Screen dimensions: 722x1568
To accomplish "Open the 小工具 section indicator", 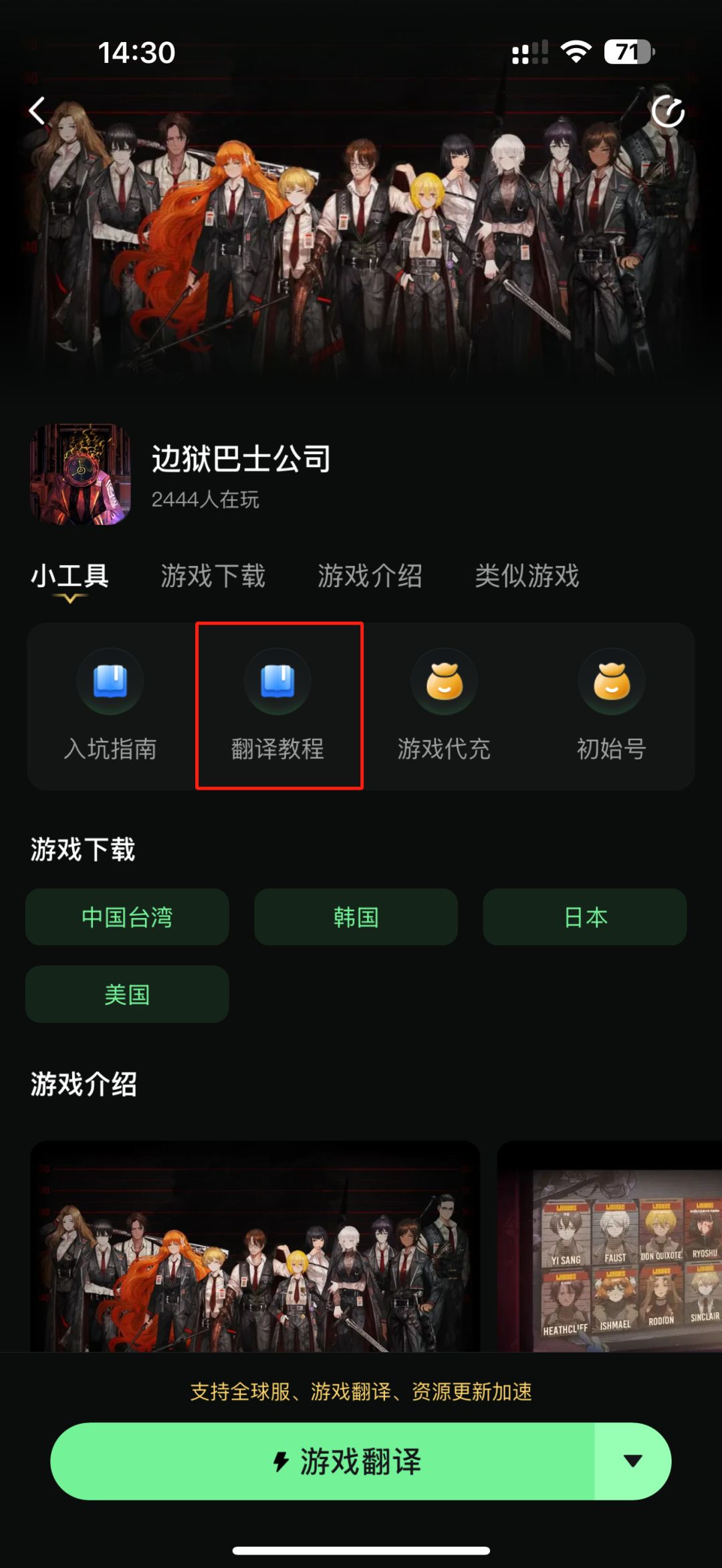I will point(70,577).
